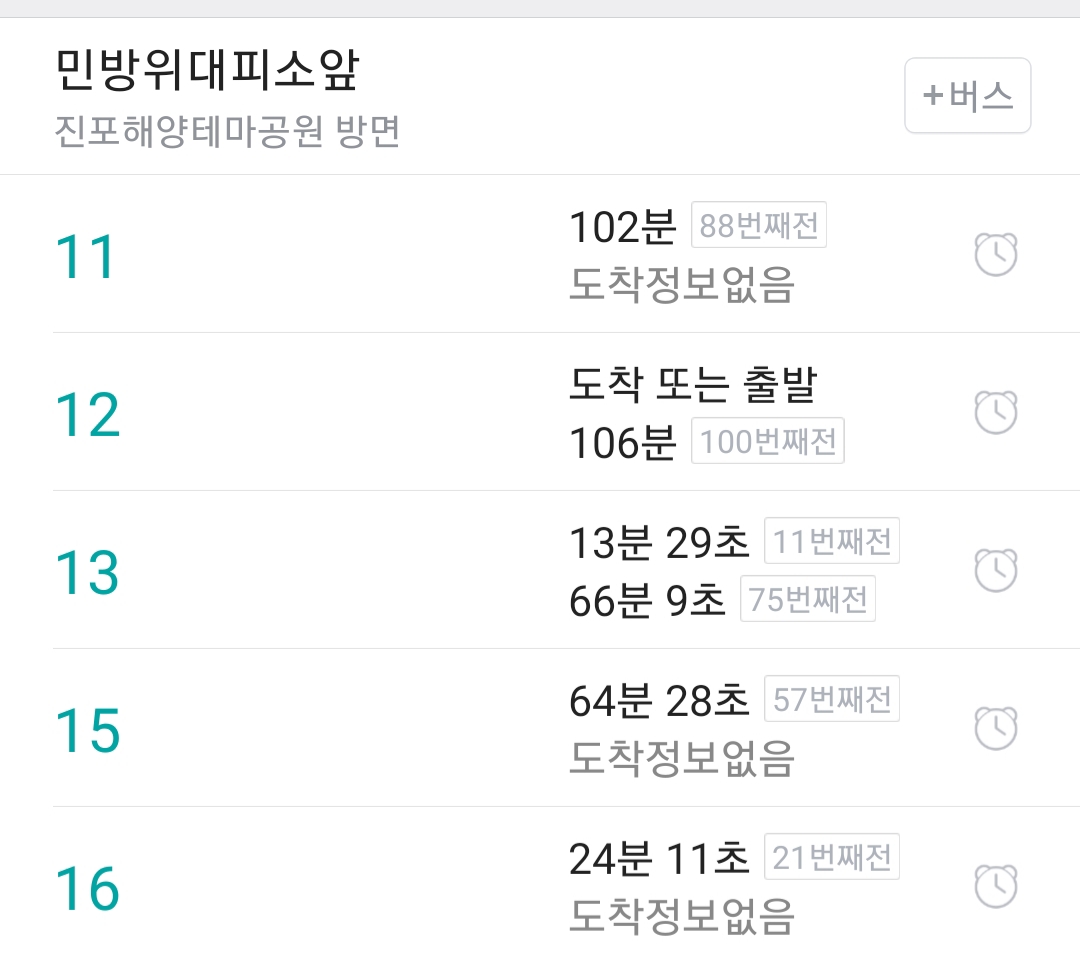Set an arrival alarm for bus 16
Screen dimensions: 1080x961
click(x=995, y=886)
